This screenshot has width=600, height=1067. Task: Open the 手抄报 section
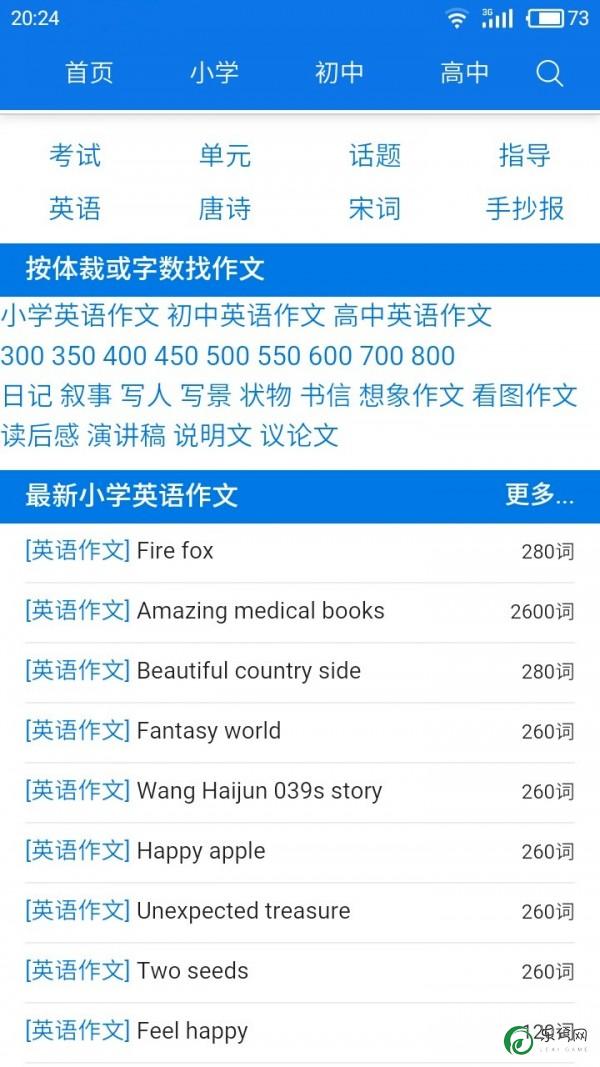tap(524, 209)
